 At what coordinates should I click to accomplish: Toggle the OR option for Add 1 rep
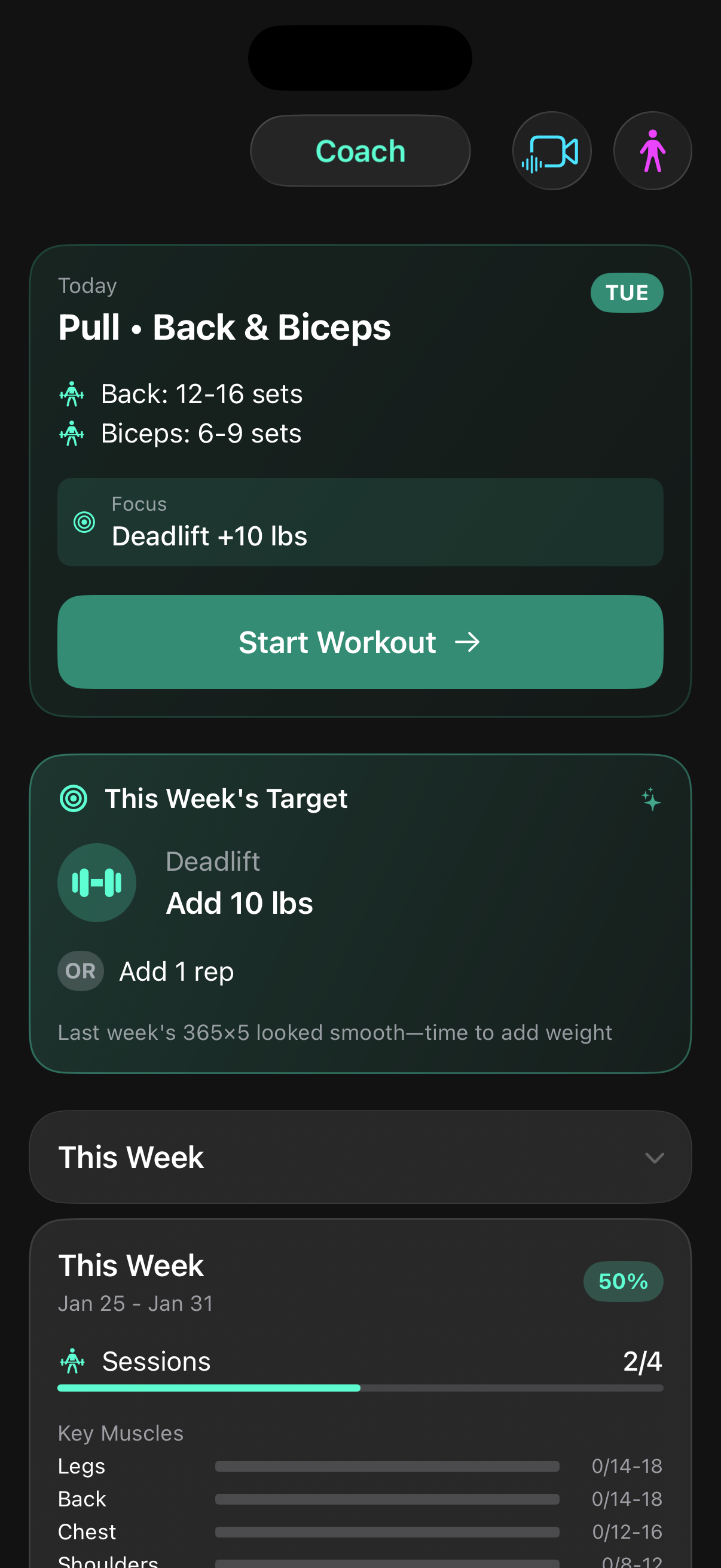80,971
